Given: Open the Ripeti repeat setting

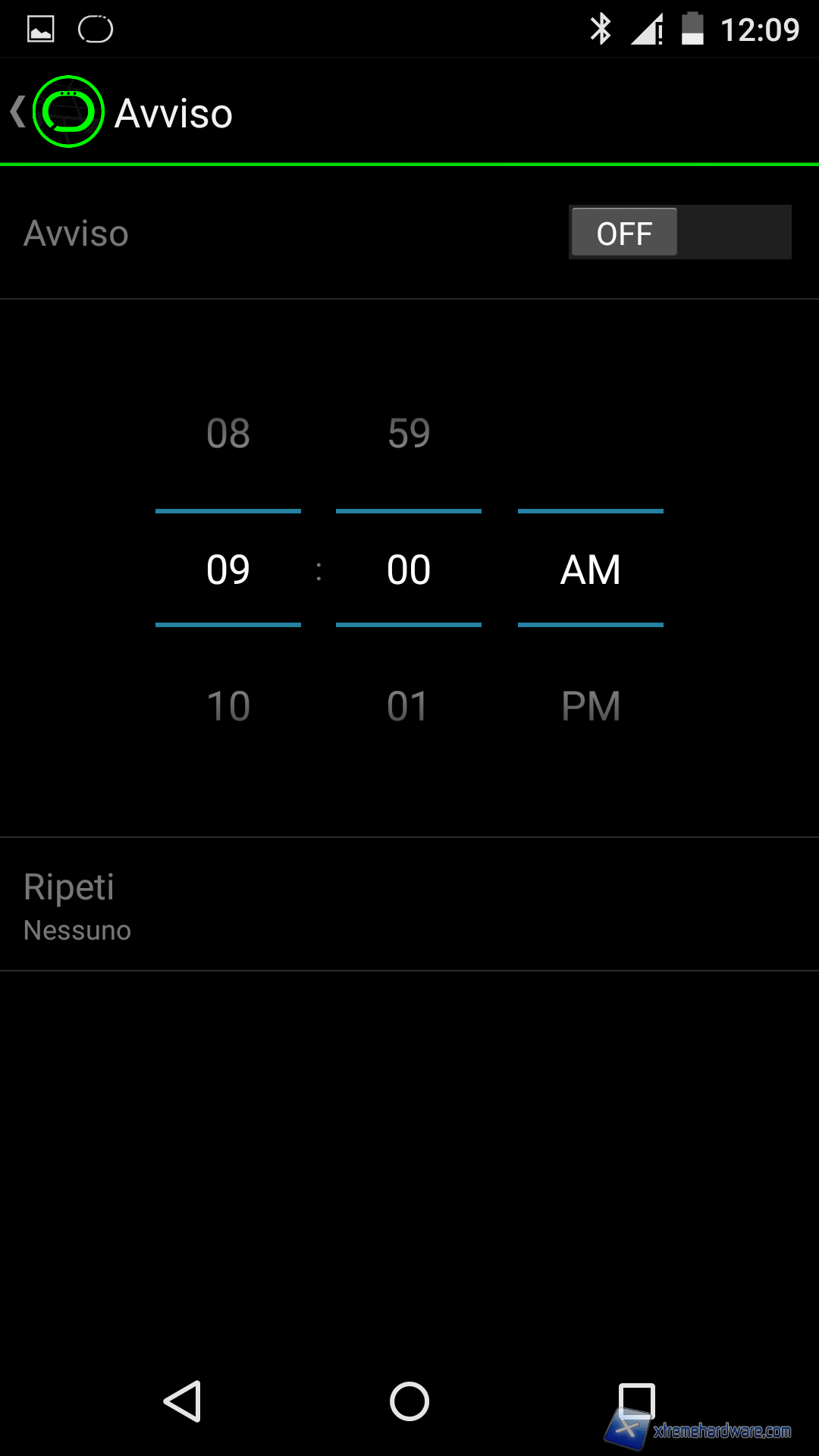Looking at the screenshot, I should coord(409,905).
